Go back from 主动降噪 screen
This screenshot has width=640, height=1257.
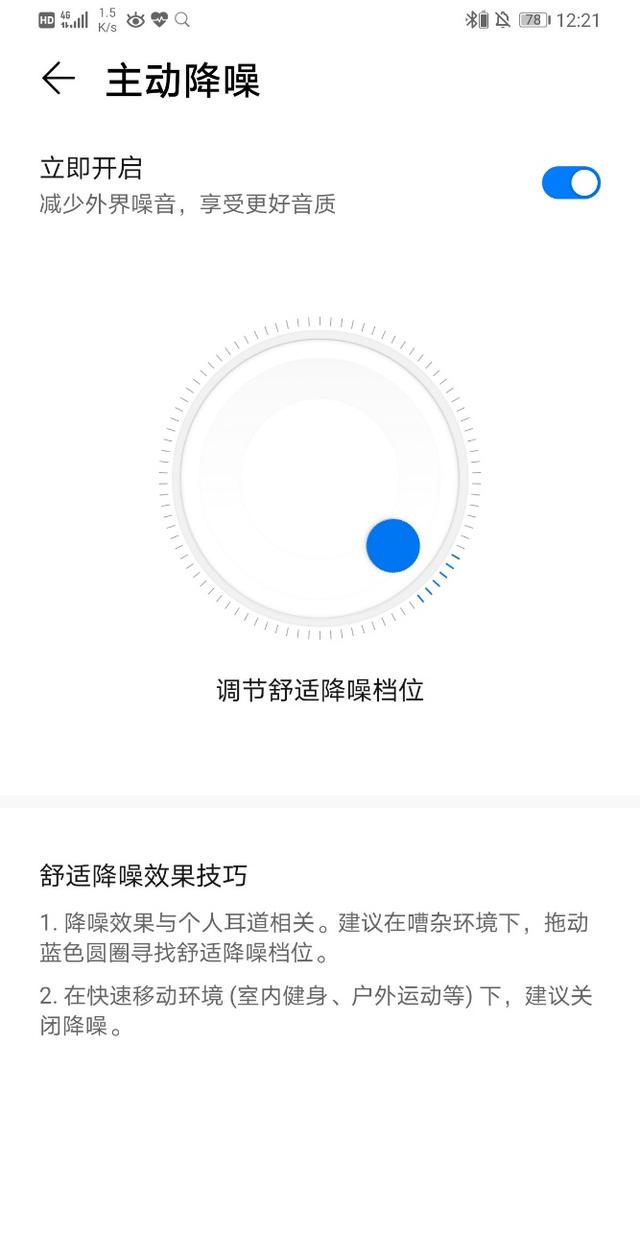pyautogui.click(x=58, y=79)
